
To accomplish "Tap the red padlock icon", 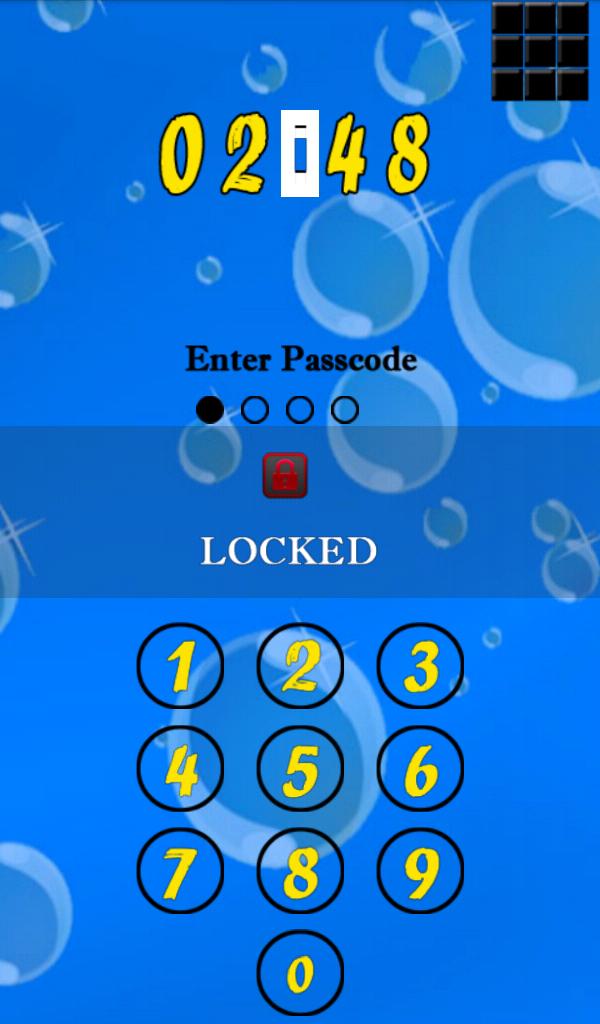I will 285,476.
